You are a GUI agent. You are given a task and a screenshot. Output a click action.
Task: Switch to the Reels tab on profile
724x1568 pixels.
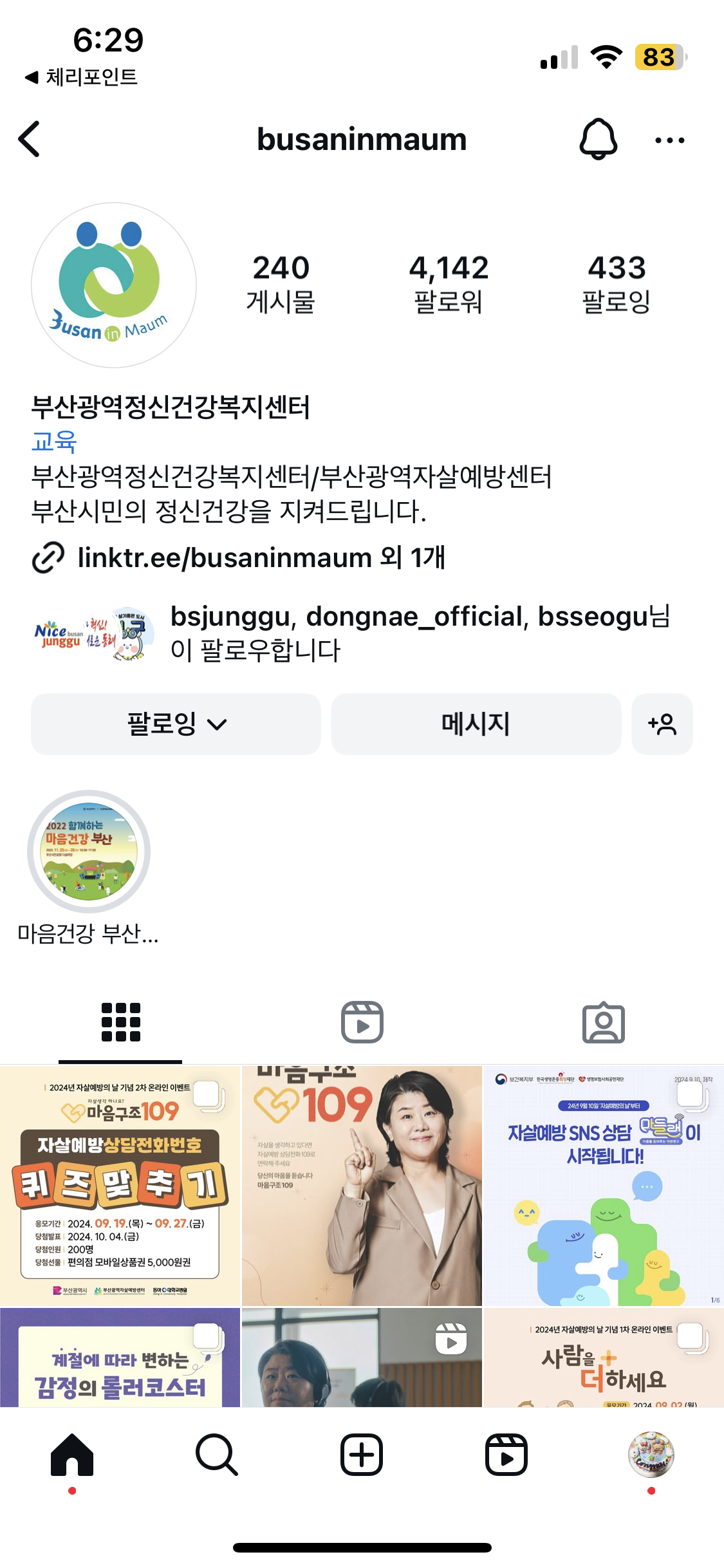pyautogui.click(x=362, y=1022)
